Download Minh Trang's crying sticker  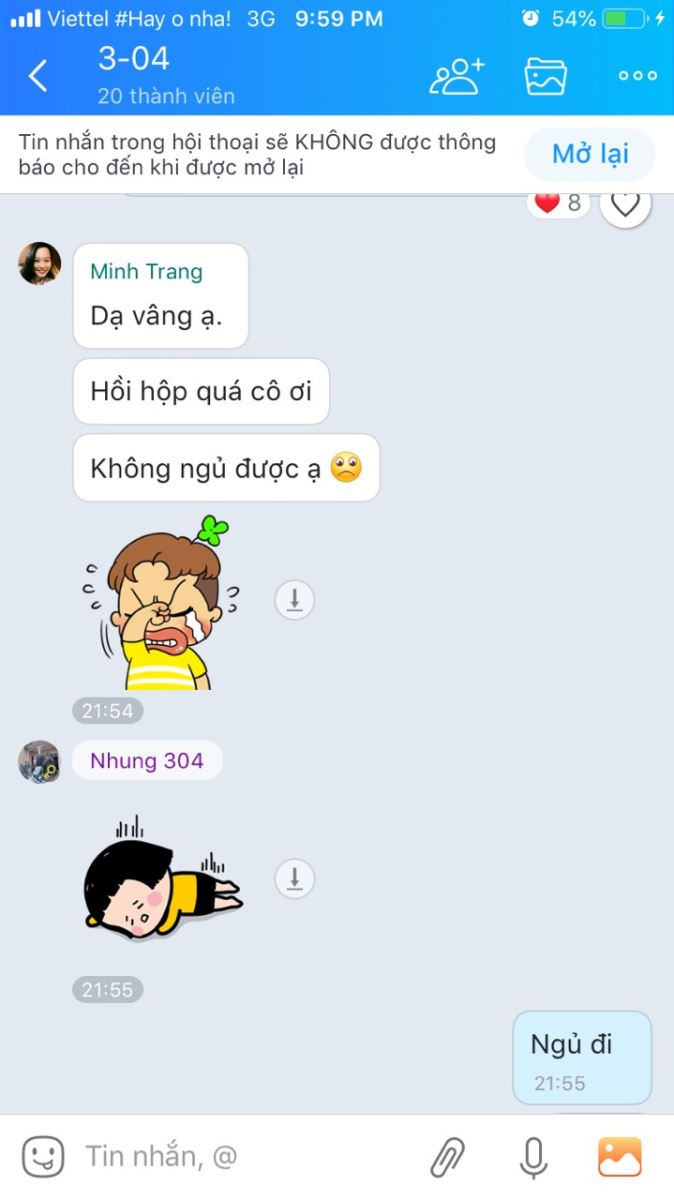(x=295, y=600)
